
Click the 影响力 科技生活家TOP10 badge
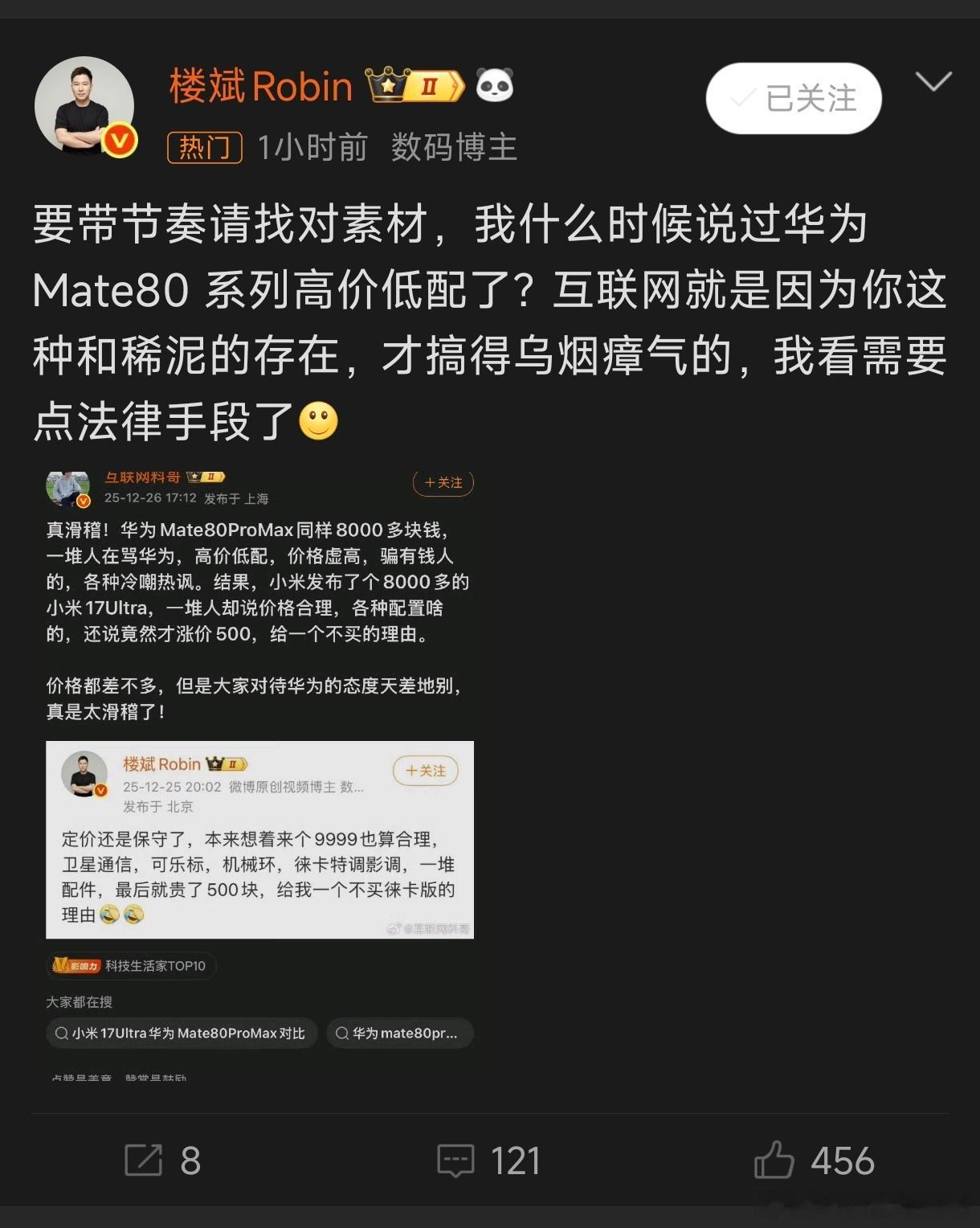(131, 966)
